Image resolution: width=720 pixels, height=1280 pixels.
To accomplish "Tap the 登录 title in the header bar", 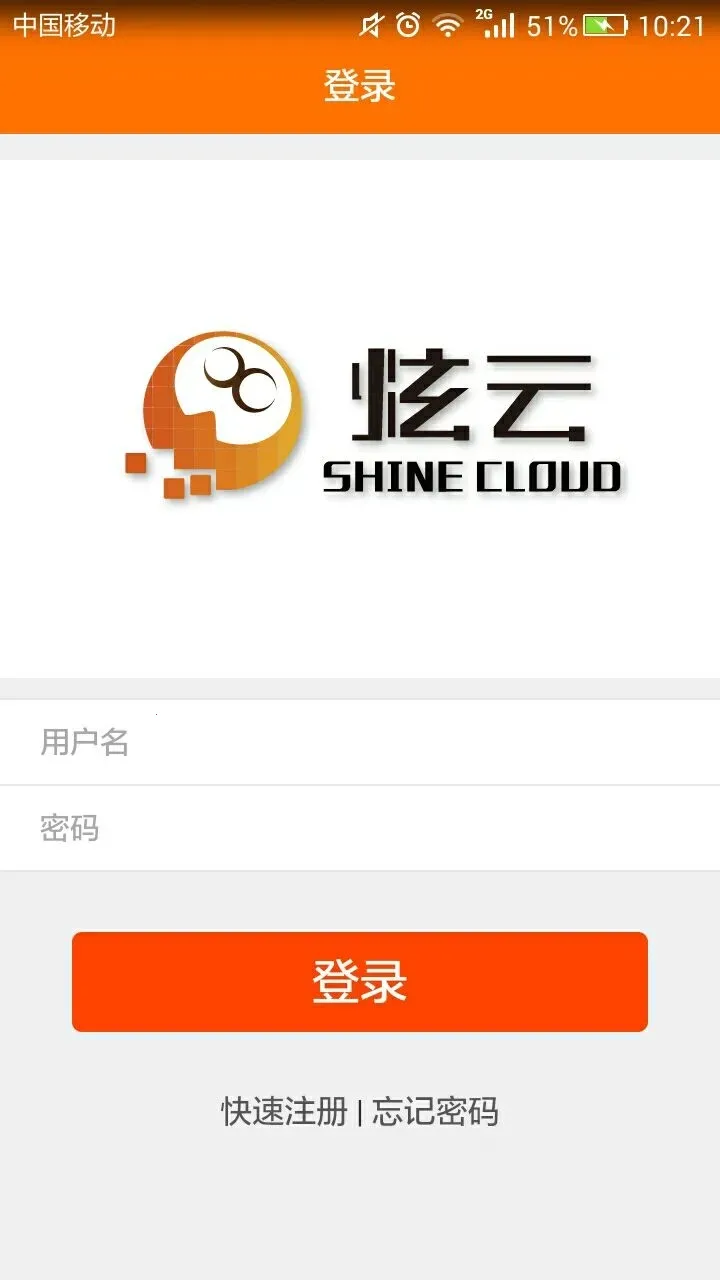I will point(360,86).
